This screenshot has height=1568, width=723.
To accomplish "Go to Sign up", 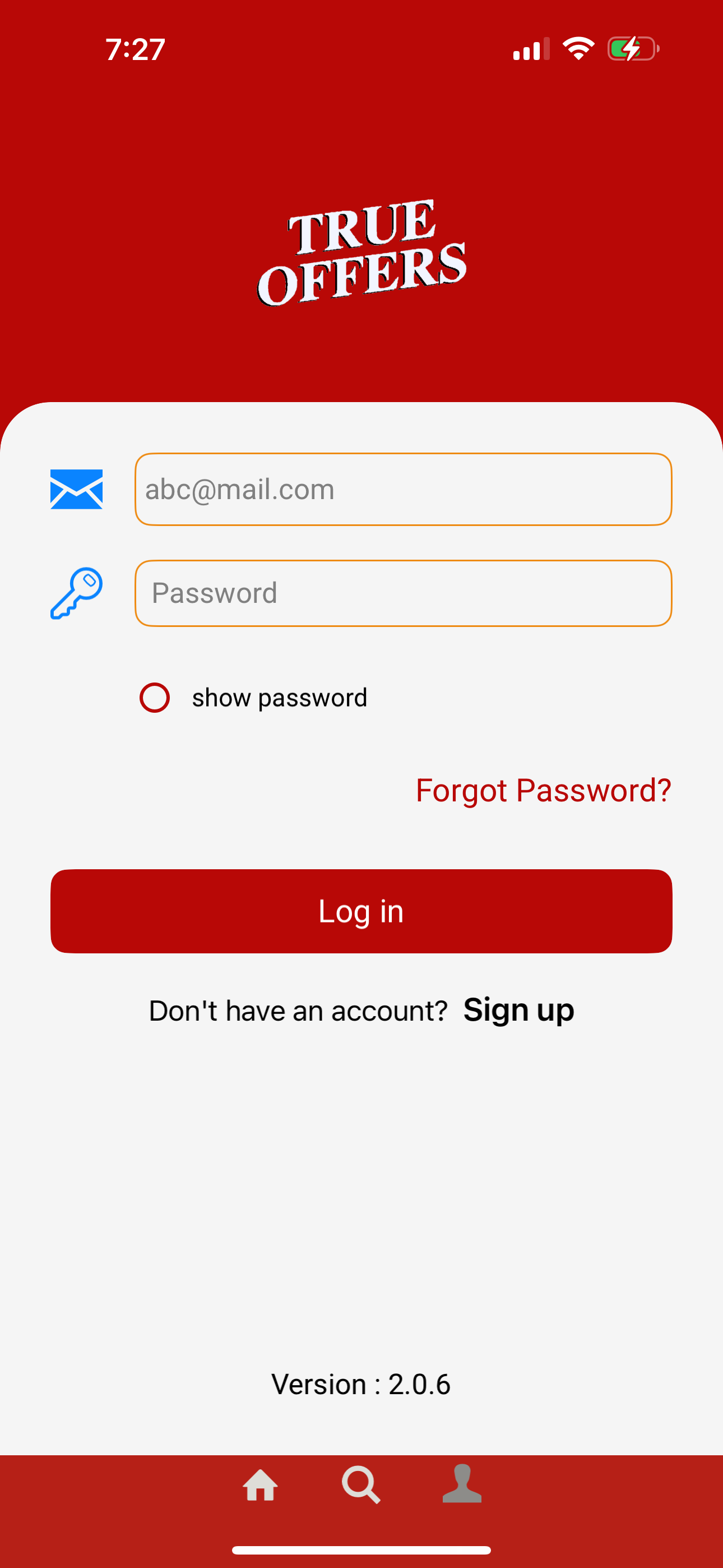I will tap(518, 1010).
